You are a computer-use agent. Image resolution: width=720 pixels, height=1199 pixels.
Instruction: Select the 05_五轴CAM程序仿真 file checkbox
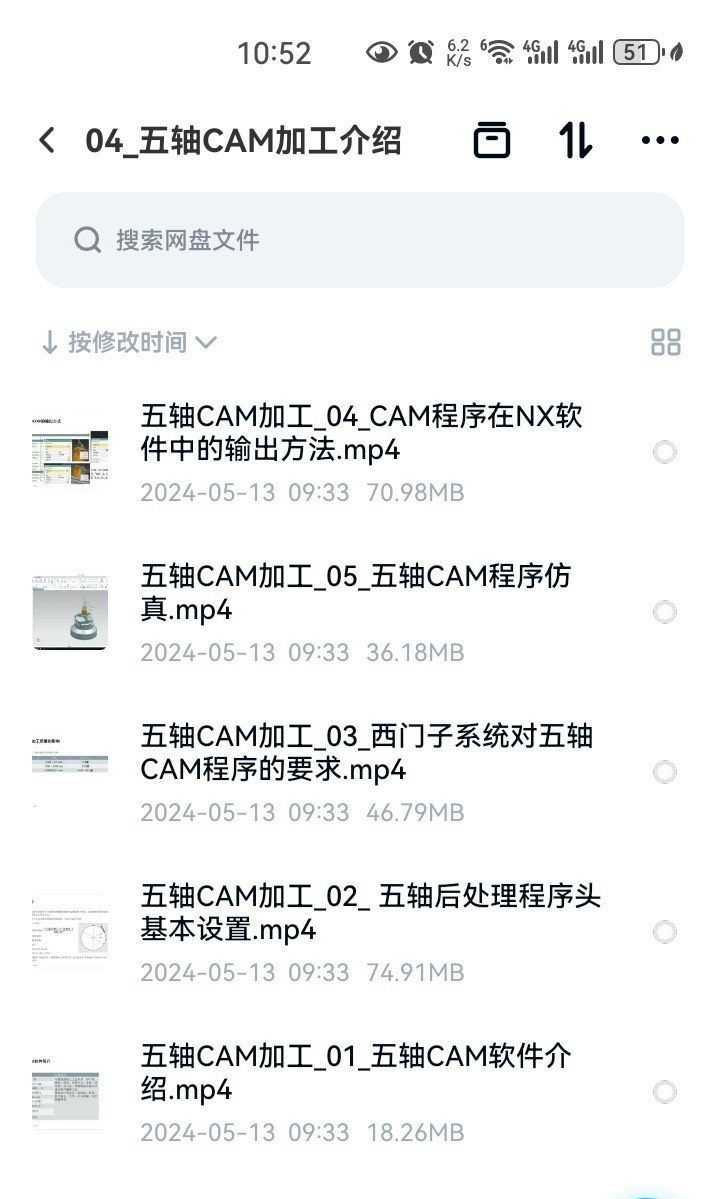point(665,612)
